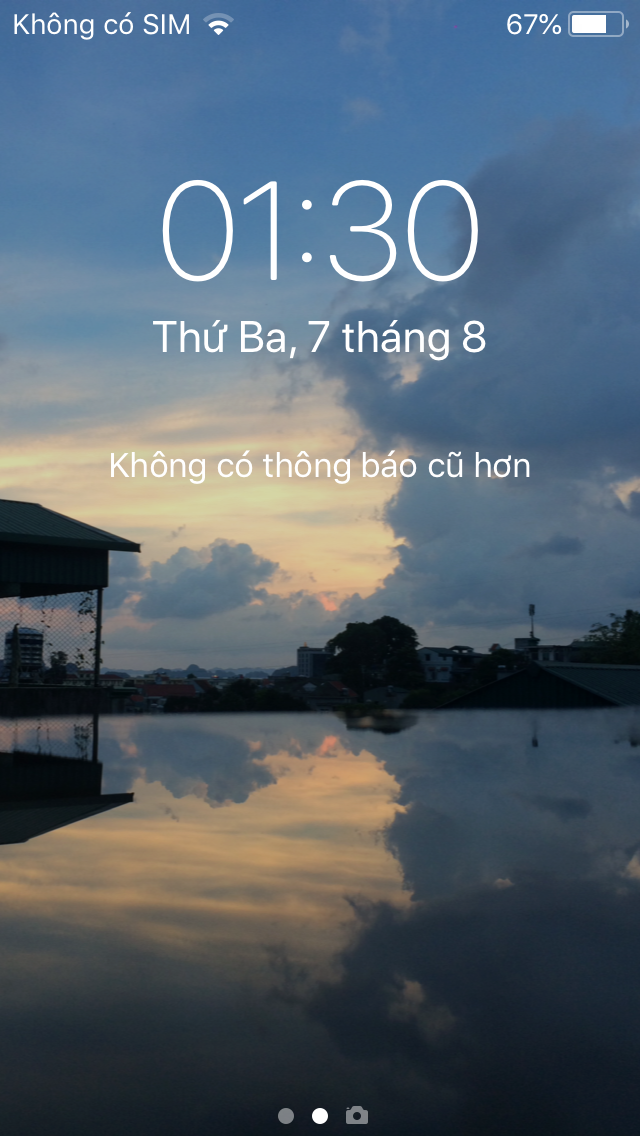This screenshot has height=1136, width=640.
Task: Open the camera from the lock screen
Action: coord(357,1115)
